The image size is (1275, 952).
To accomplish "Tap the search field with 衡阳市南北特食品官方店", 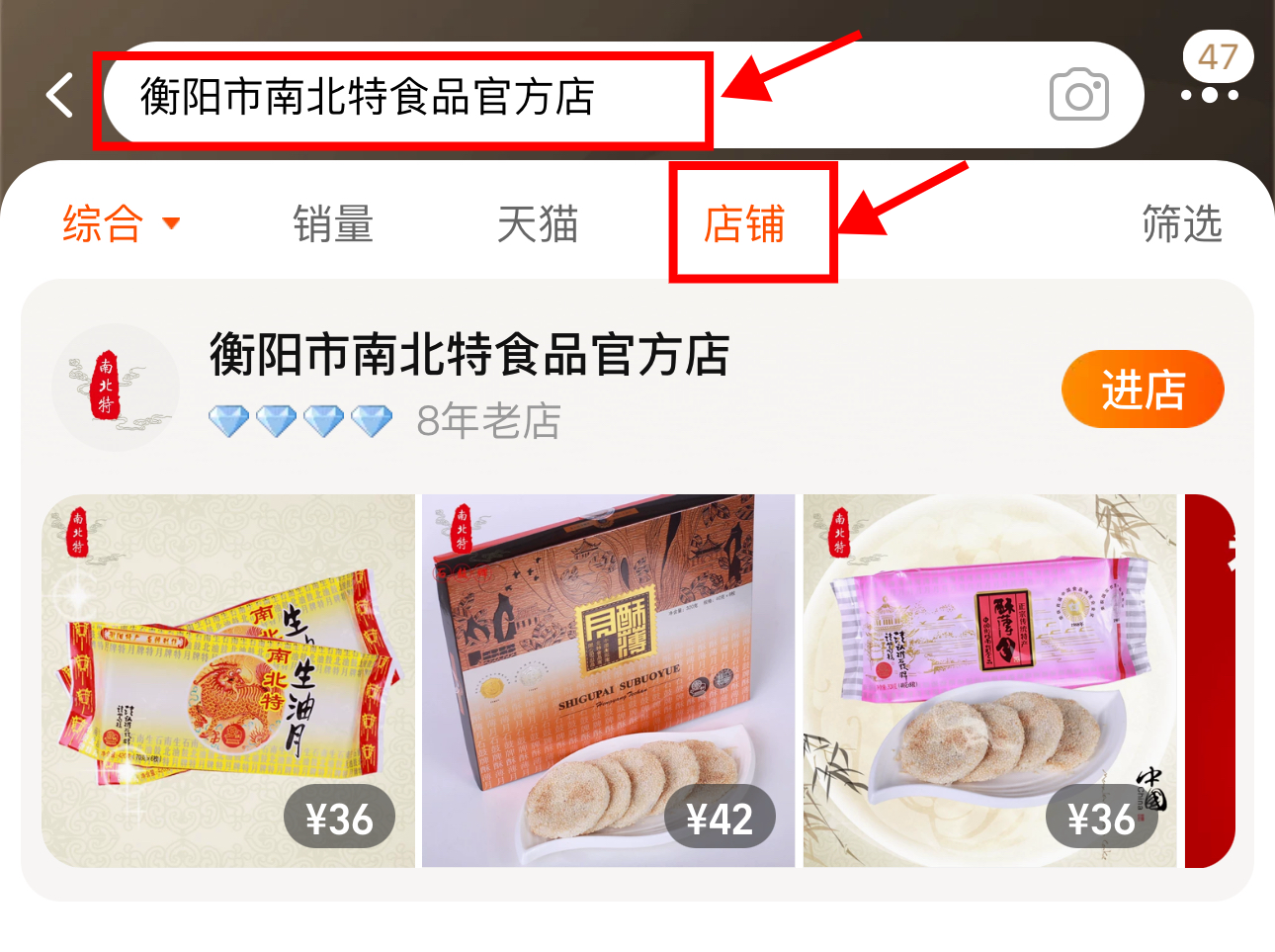I will pyautogui.click(x=395, y=97).
